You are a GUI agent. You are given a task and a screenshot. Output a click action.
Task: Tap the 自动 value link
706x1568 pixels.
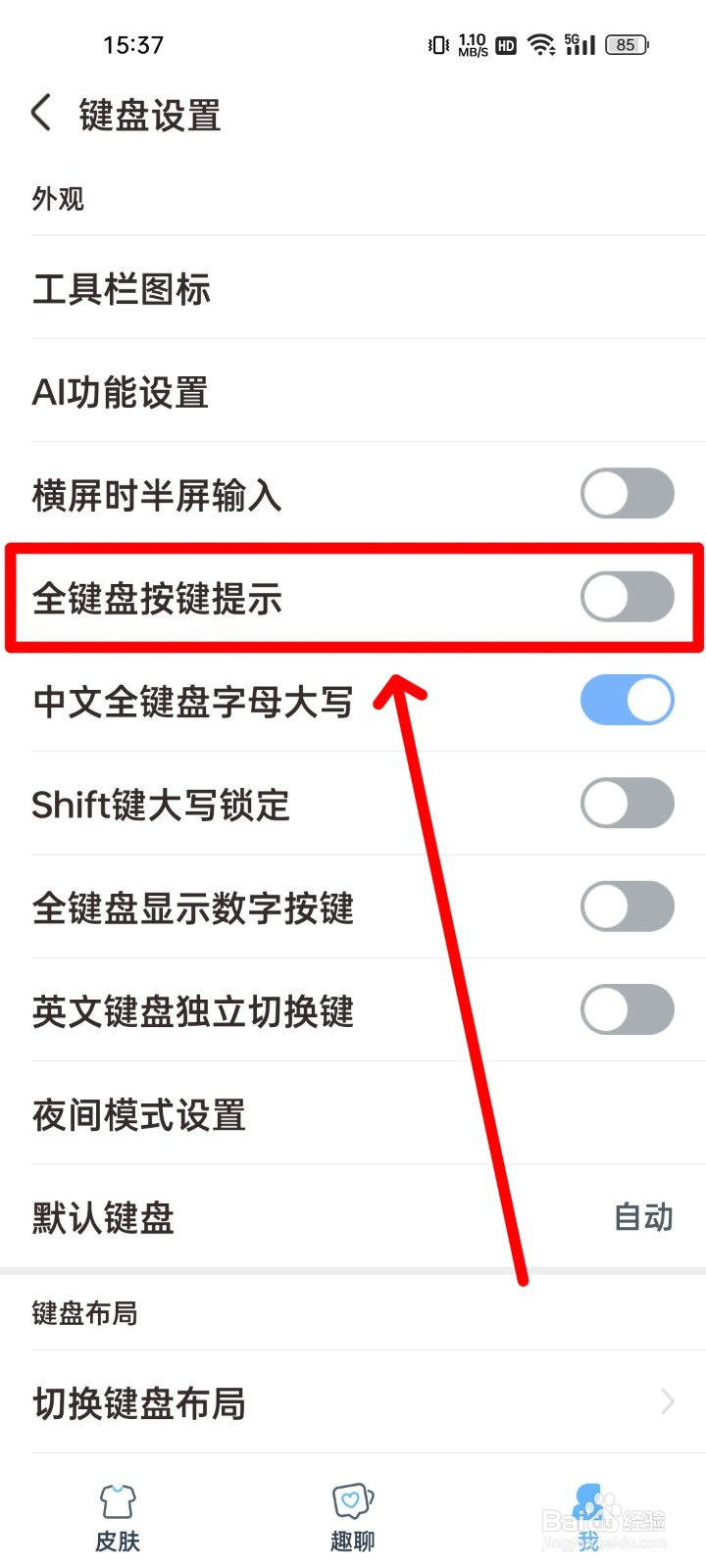[x=642, y=1219]
